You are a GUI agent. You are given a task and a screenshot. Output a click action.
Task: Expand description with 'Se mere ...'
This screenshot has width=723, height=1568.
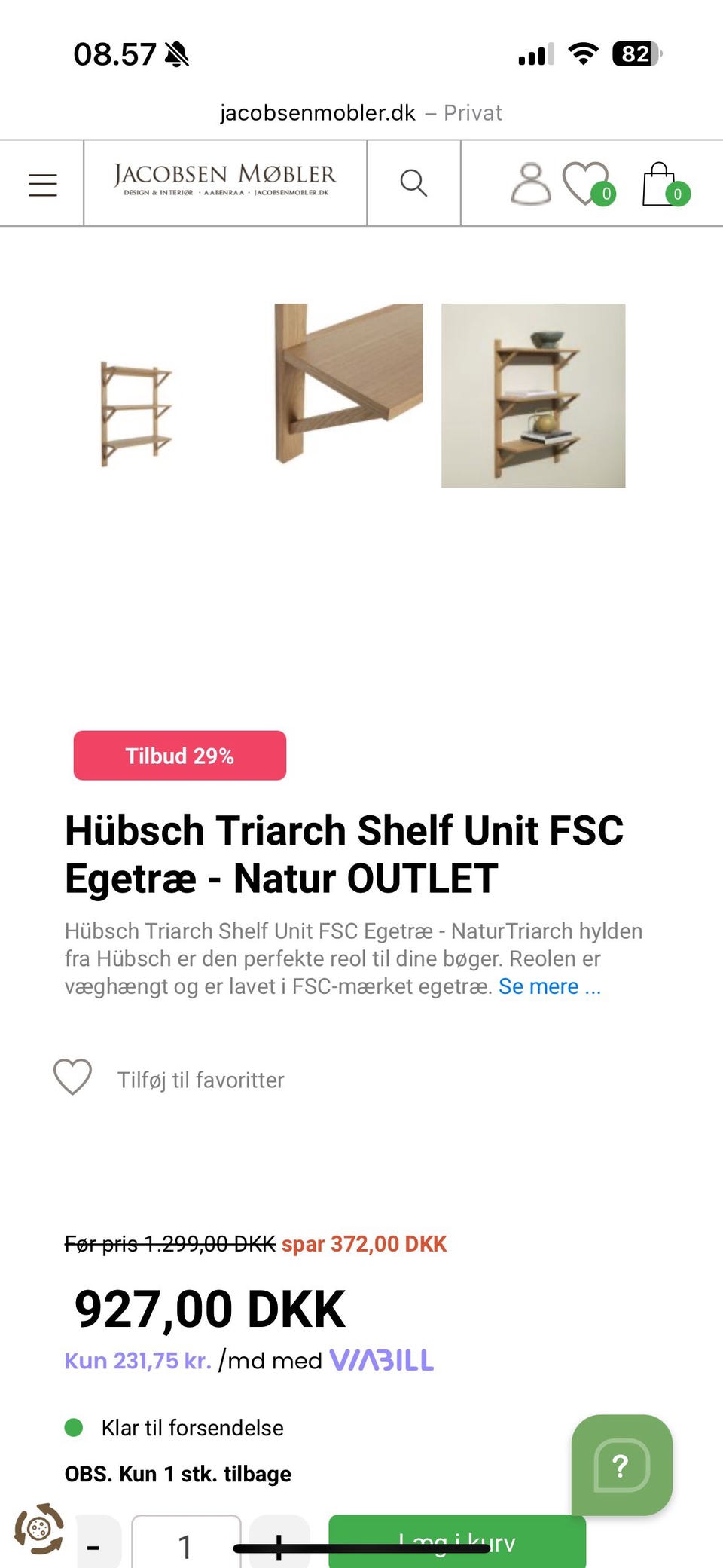539,986
